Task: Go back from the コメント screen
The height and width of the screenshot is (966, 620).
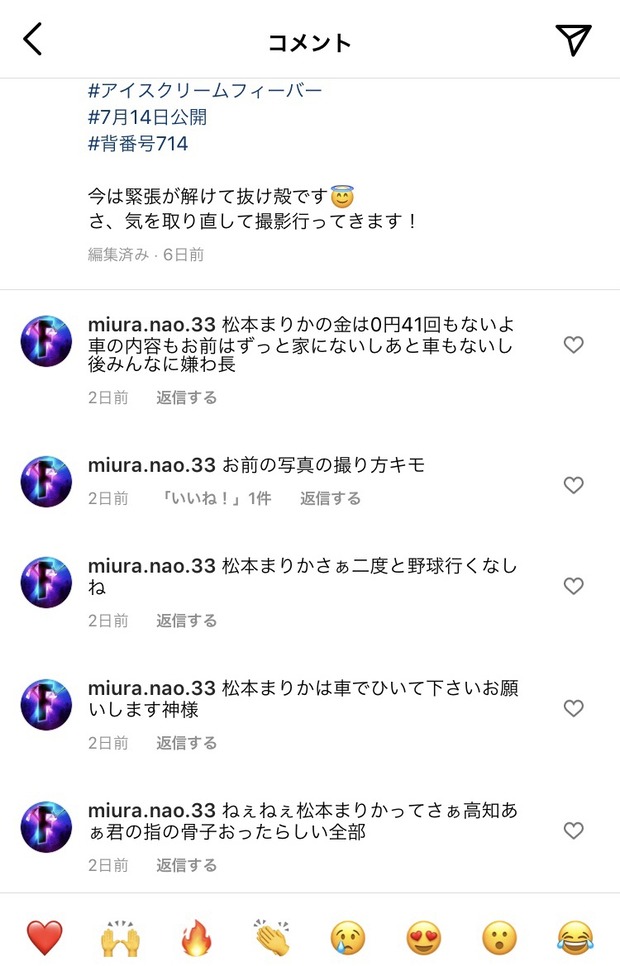Action: pos(33,40)
